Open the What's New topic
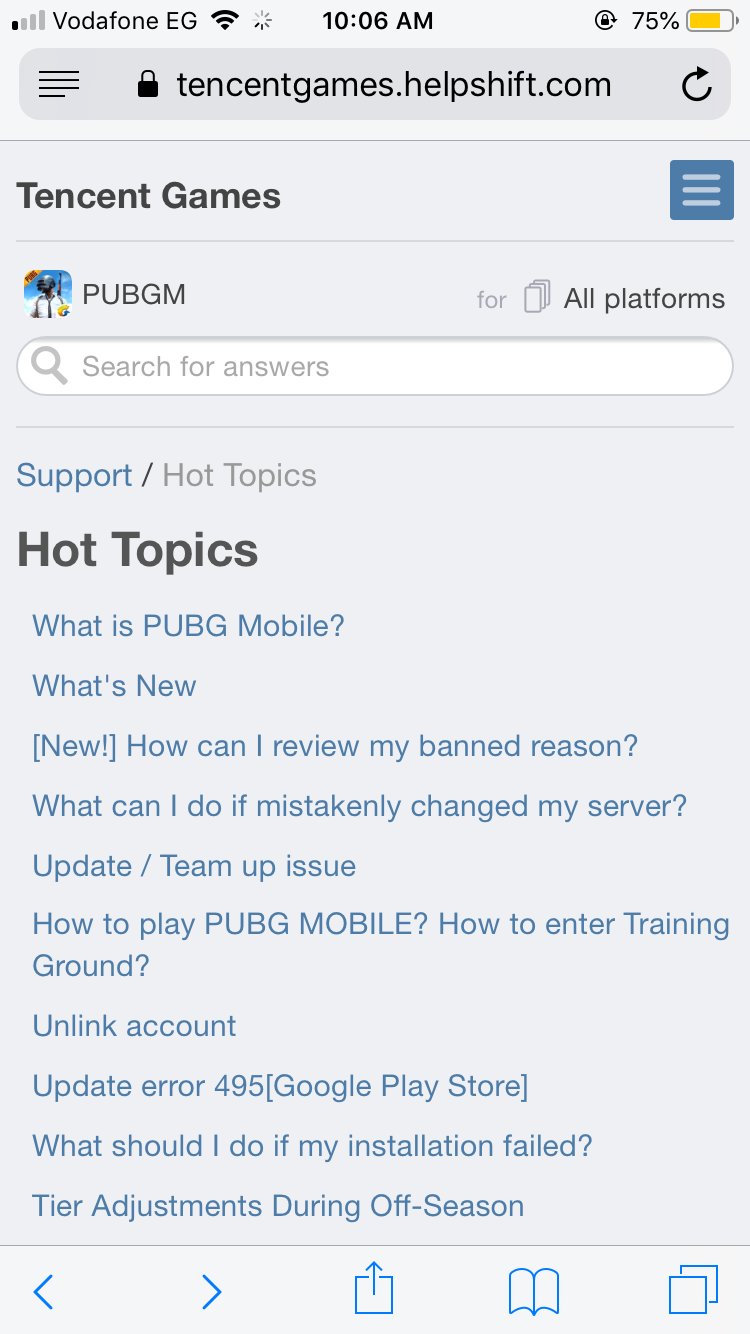This screenshot has height=1334, width=750. point(114,686)
